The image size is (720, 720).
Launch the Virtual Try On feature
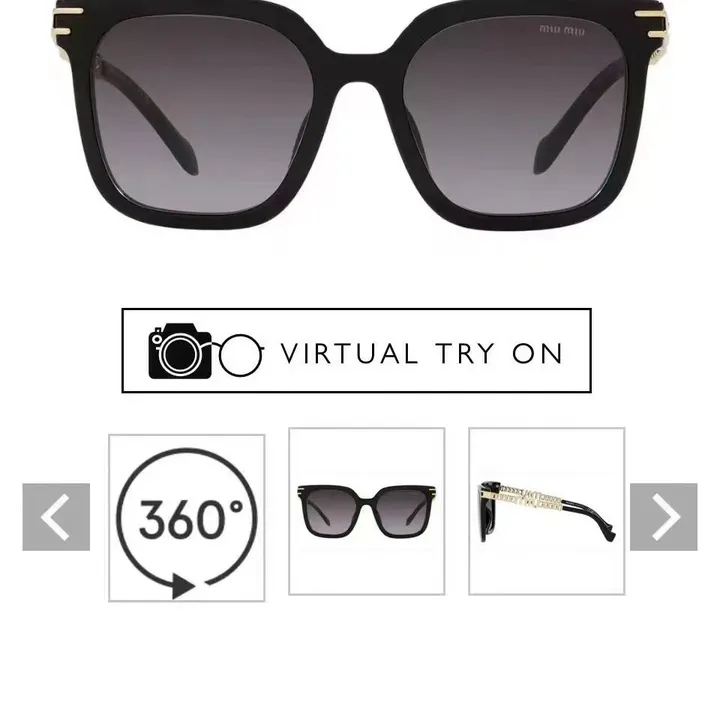point(356,351)
